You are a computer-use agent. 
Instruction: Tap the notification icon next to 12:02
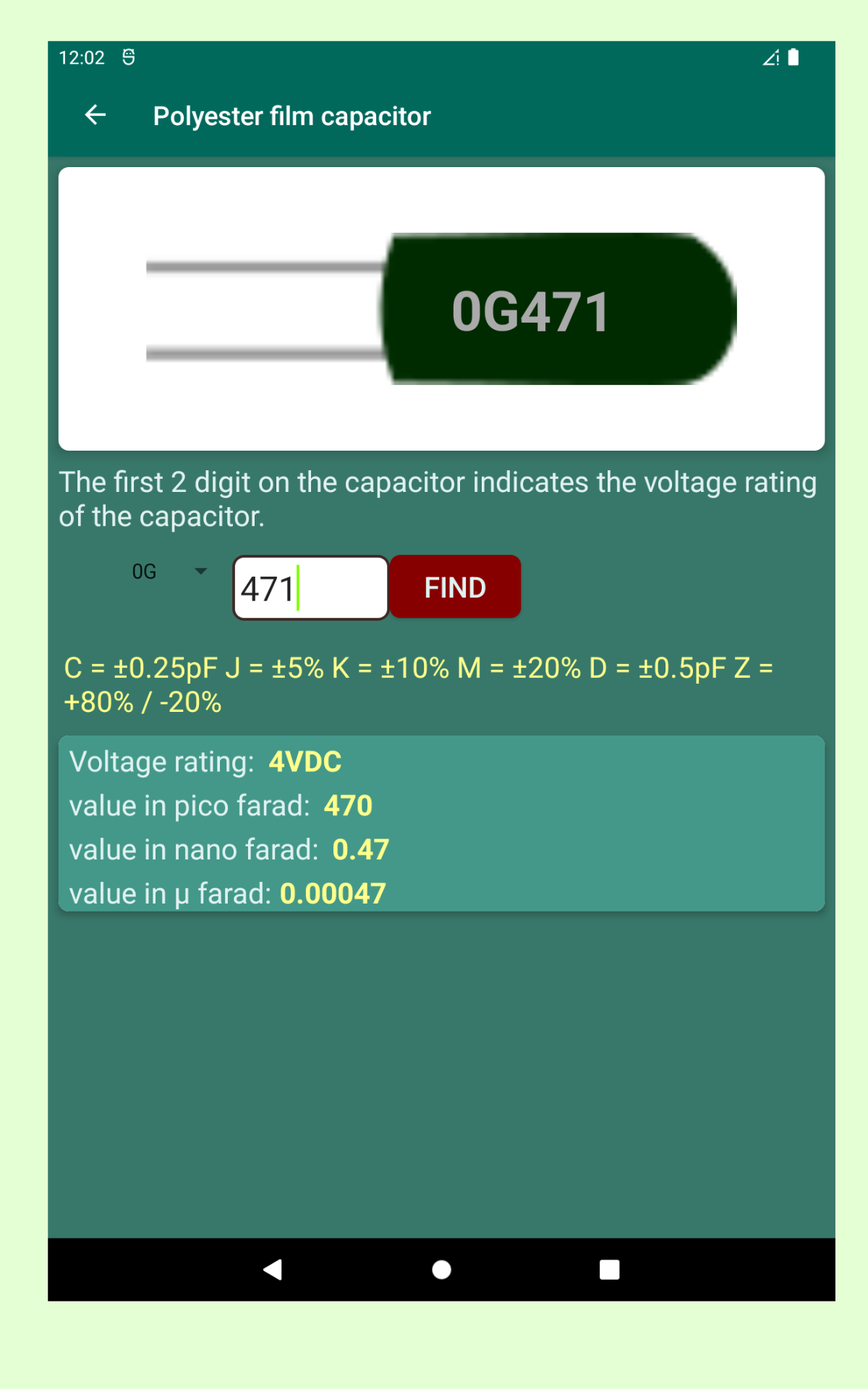pyautogui.click(x=129, y=56)
